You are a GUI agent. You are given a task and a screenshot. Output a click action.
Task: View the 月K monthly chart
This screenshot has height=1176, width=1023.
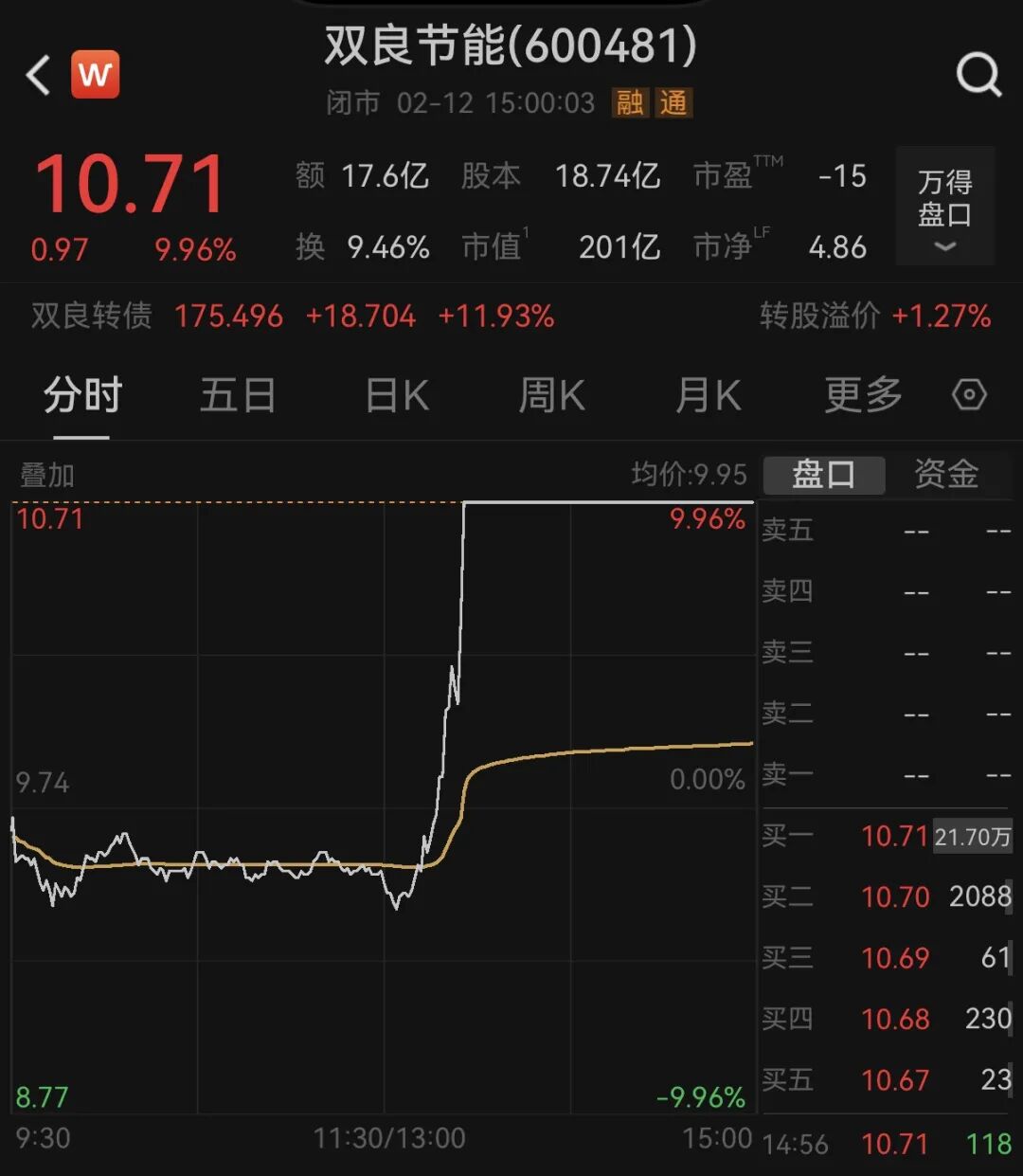pyautogui.click(x=708, y=395)
